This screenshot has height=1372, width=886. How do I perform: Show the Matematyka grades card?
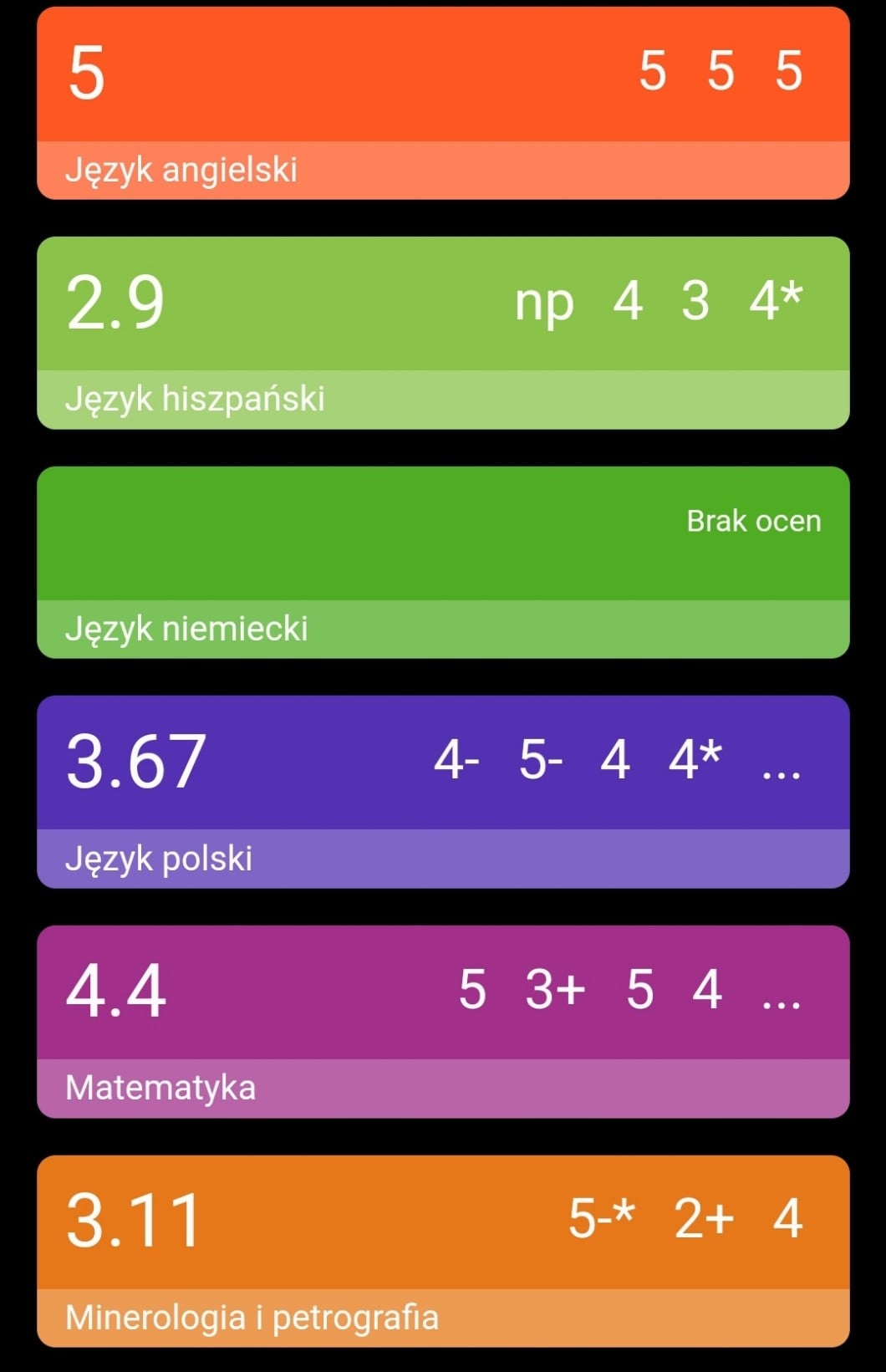pos(443,1021)
